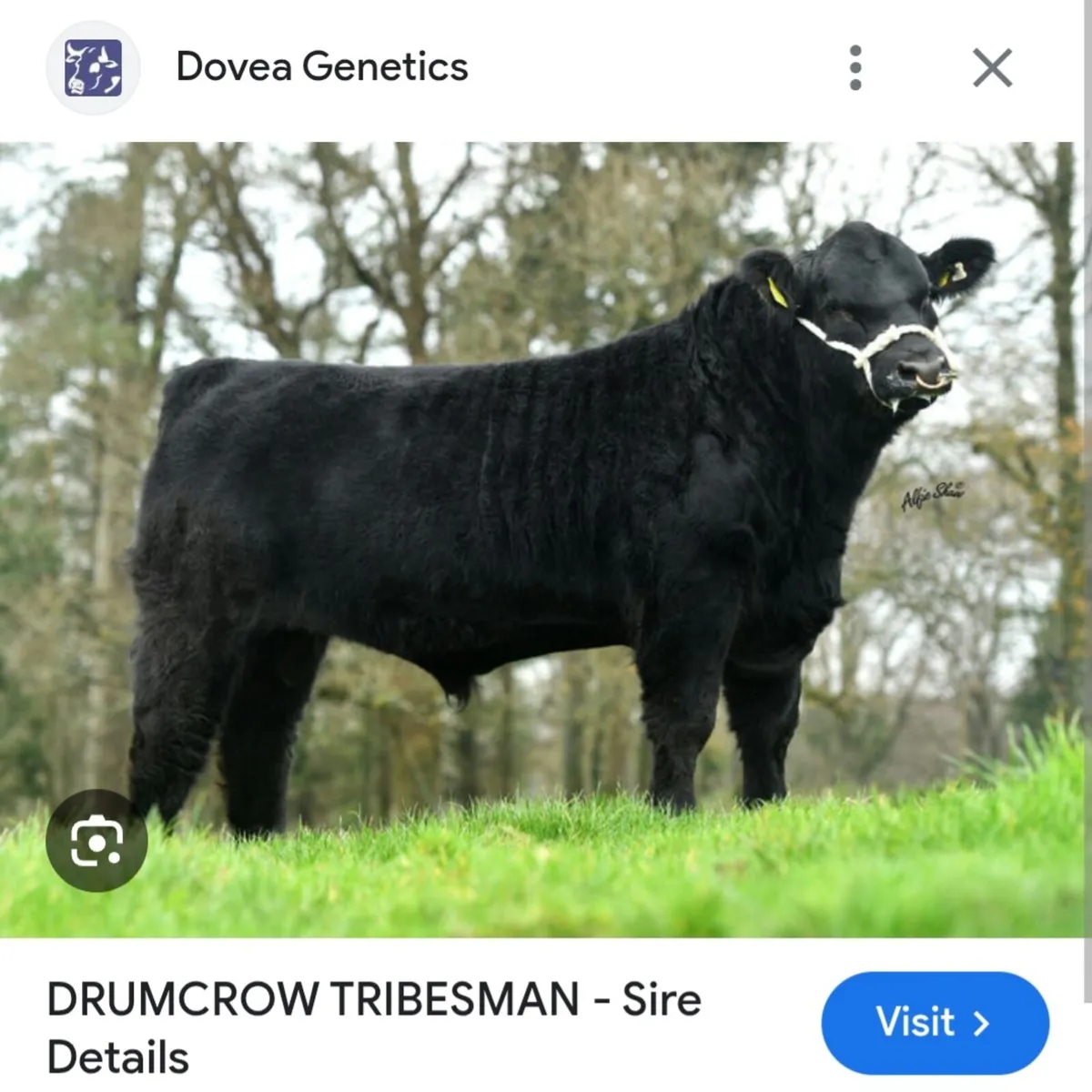The image size is (1092, 1092).
Task: Visit the Dovea Genetics page
Action: pyautogui.click(x=935, y=1022)
